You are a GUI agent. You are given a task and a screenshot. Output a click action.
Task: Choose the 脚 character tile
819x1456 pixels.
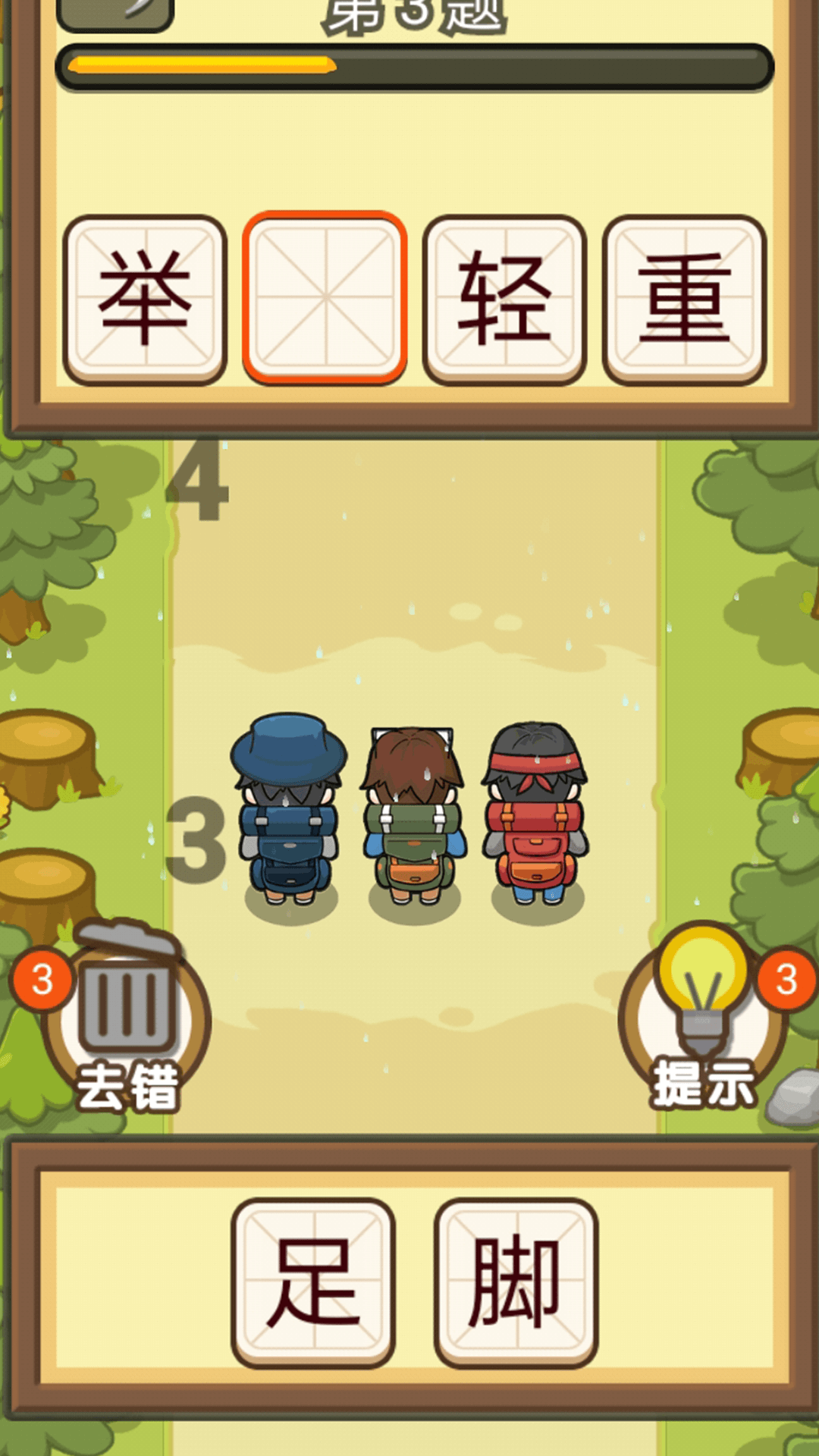516,1282
